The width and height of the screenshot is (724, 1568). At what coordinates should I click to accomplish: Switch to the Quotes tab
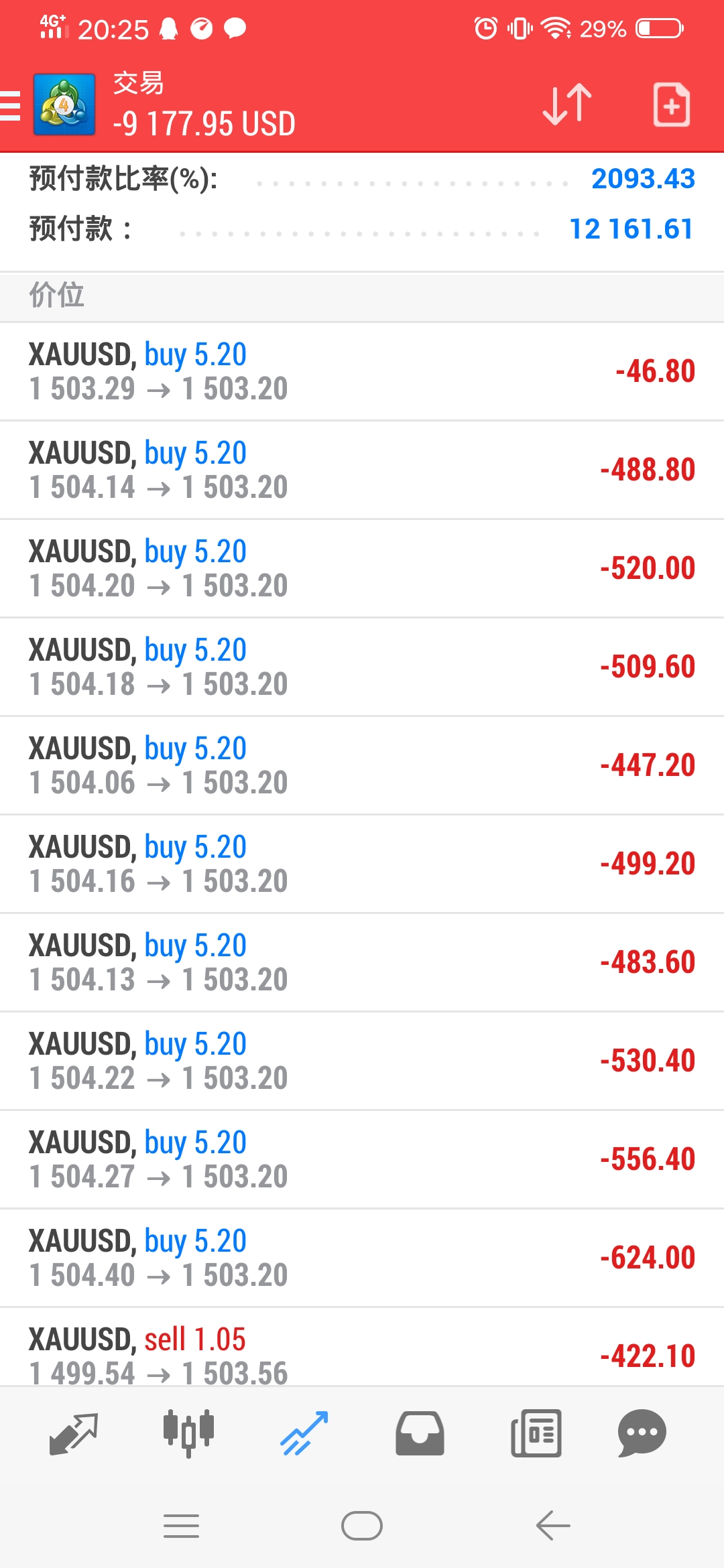(74, 1433)
